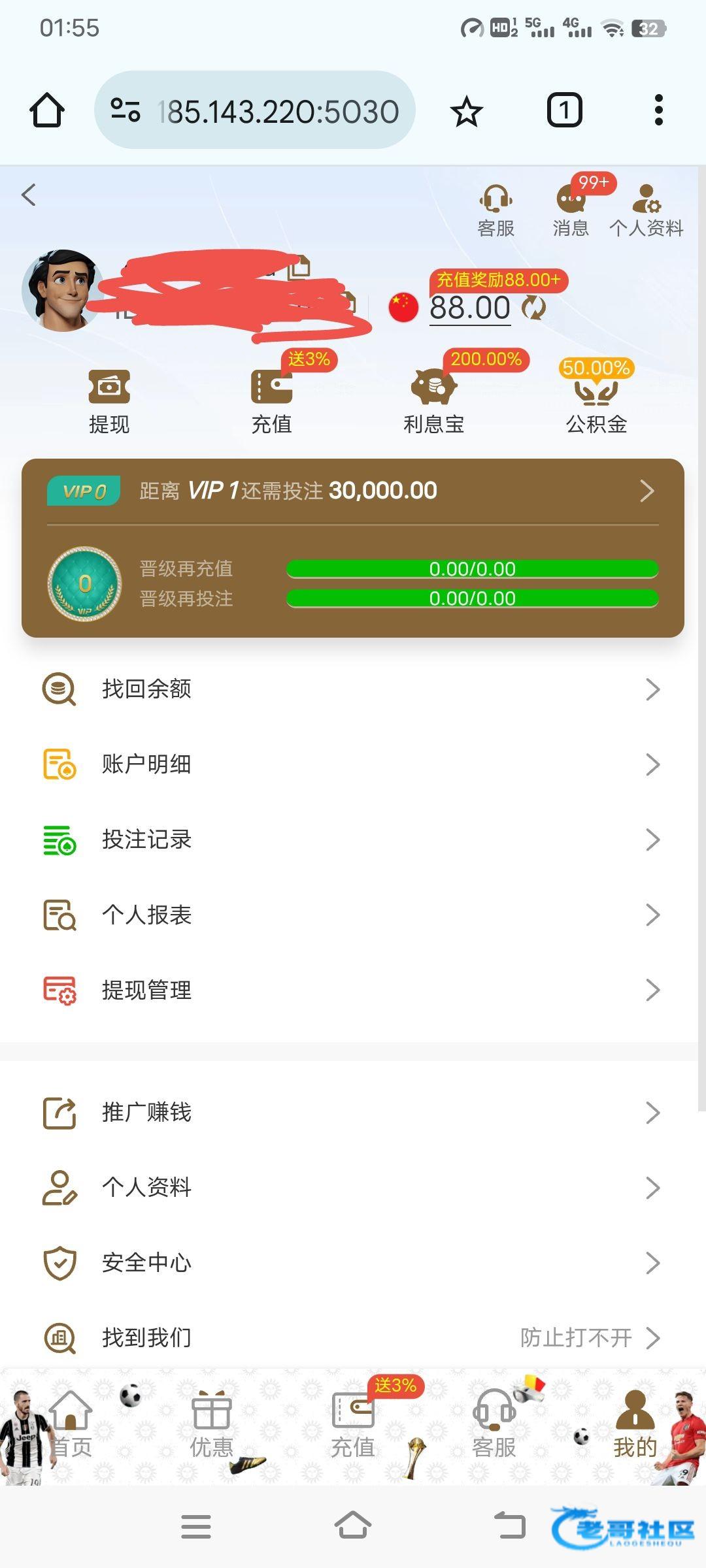Viewport: 706px width, 1568px height.
Task: Open 找回余额 row
Action: pyautogui.click(x=353, y=689)
